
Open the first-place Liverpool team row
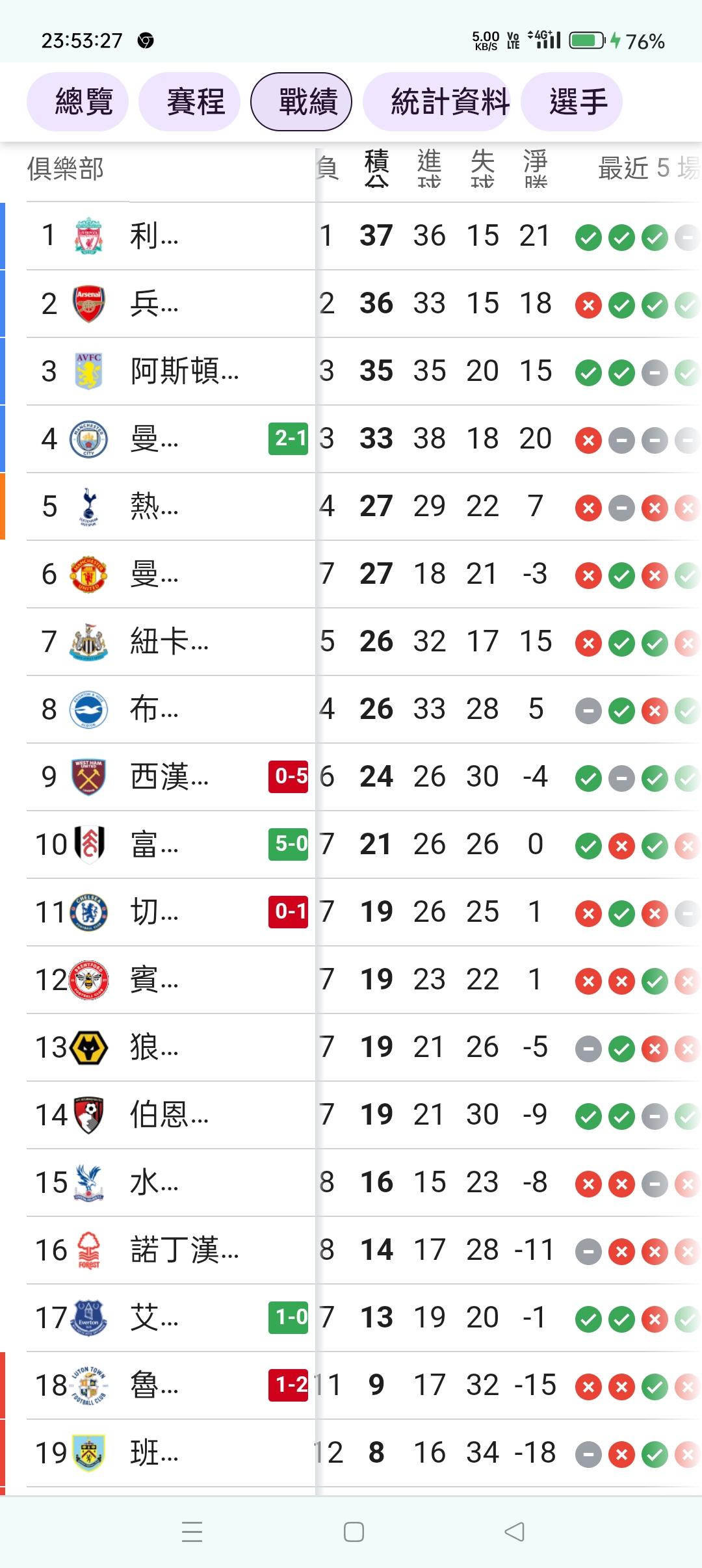[351, 236]
